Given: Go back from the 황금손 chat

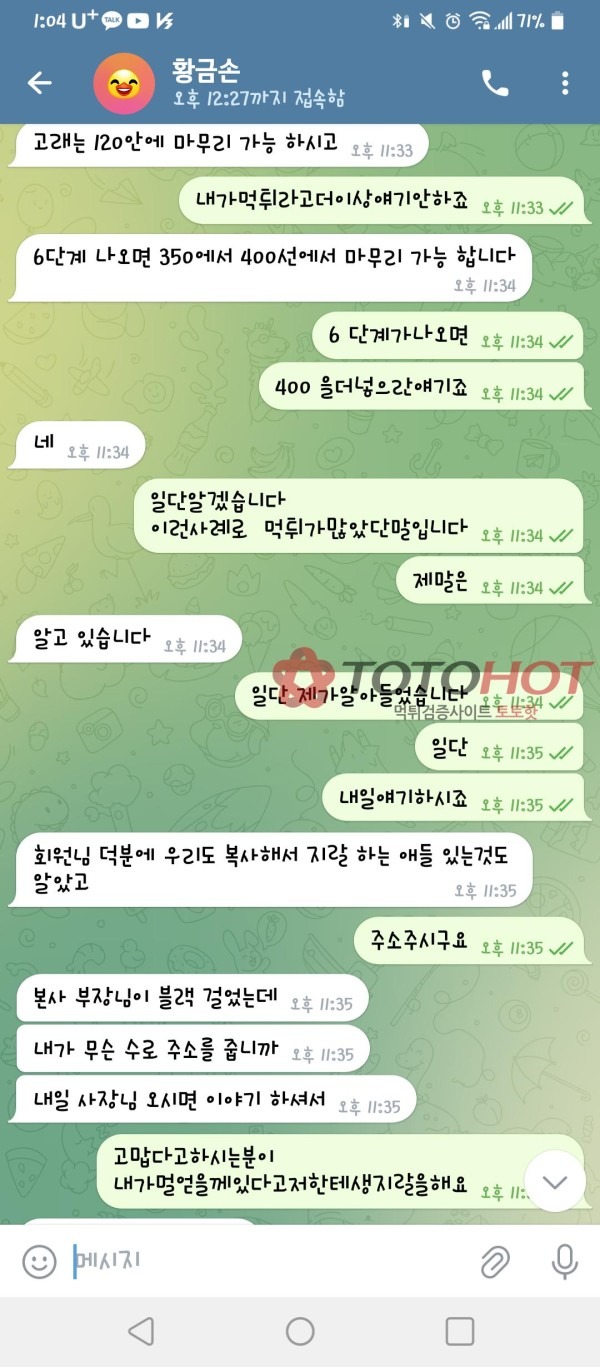Looking at the screenshot, I should tap(39, 83).
